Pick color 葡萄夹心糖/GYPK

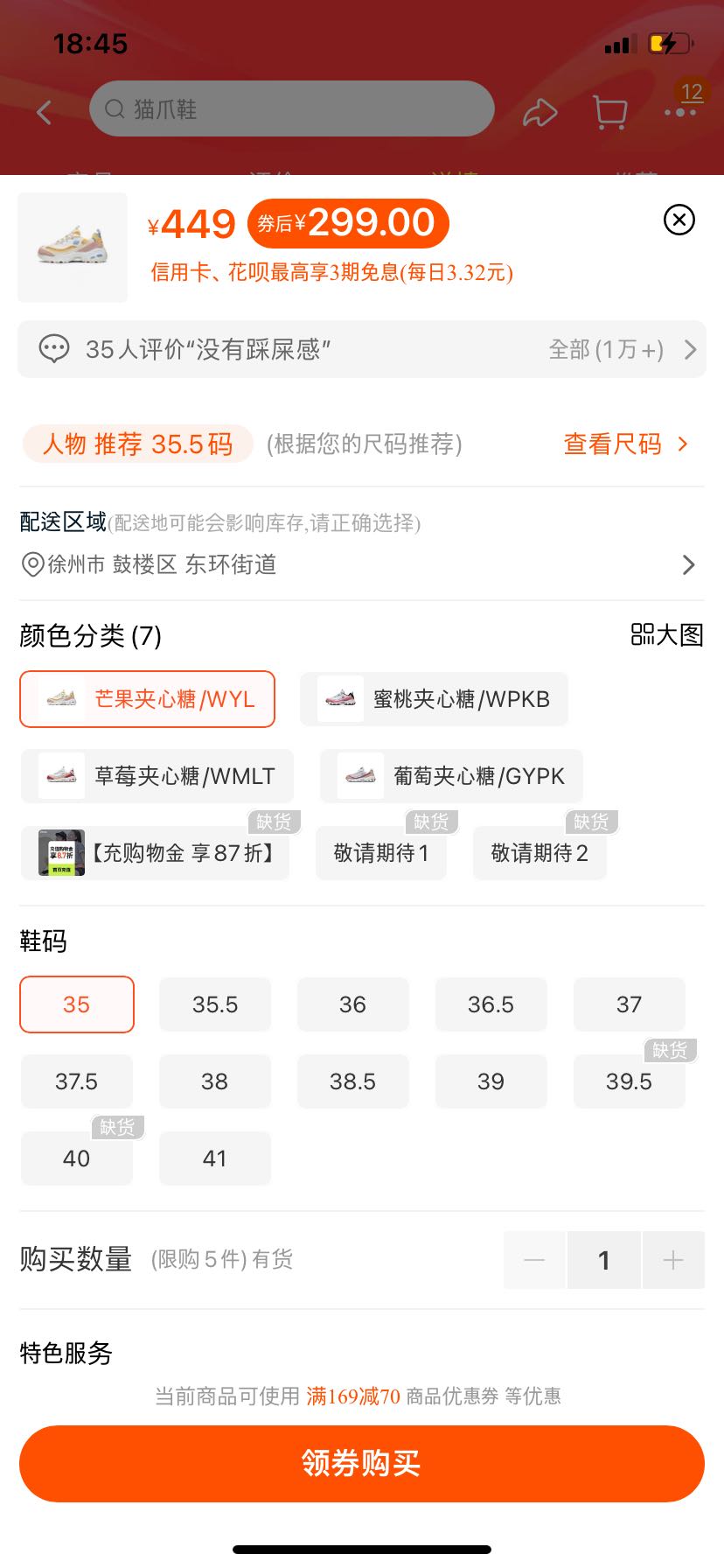click(x=451, y=776)
